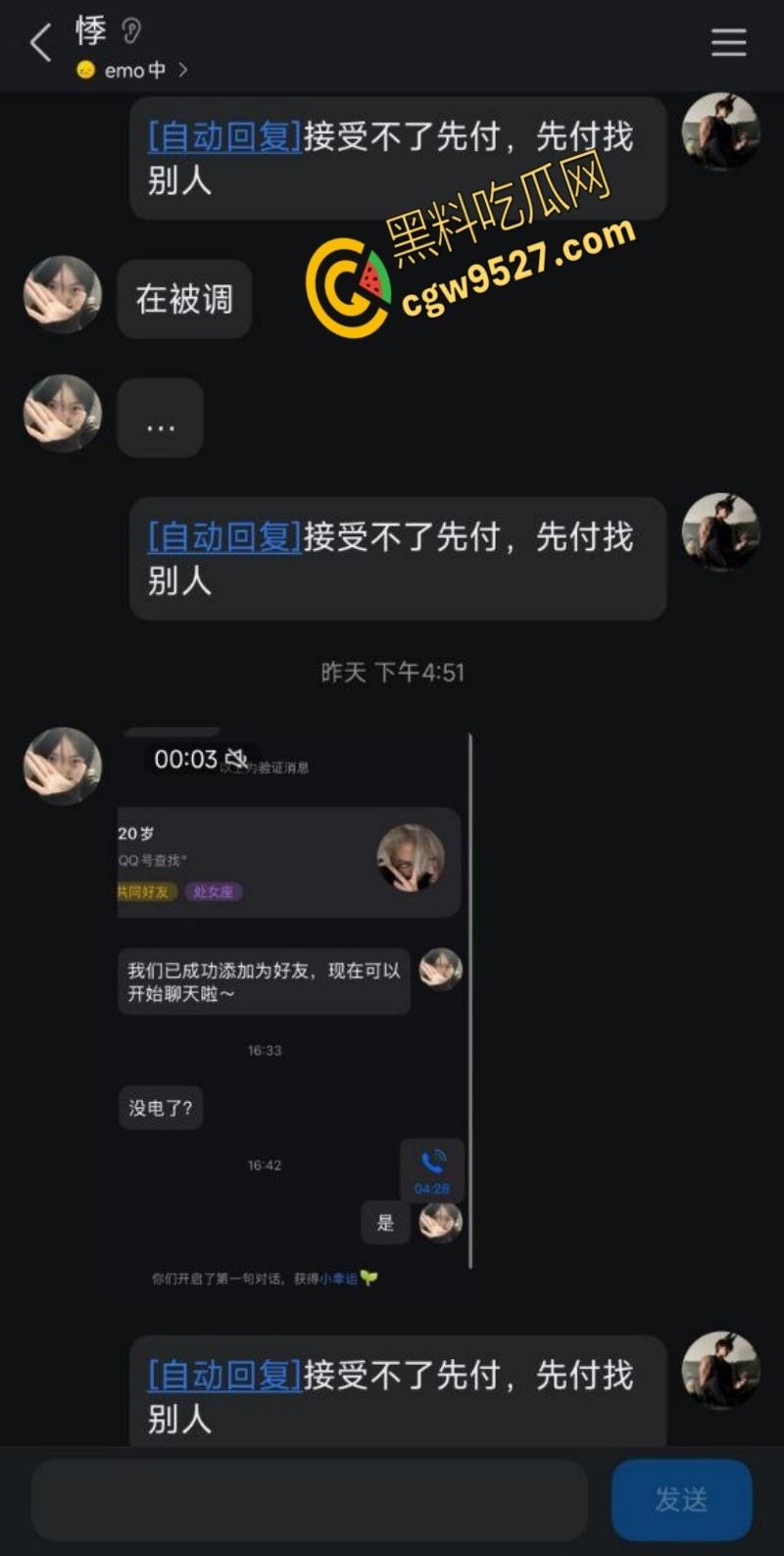Tap the 处女座 purple tag

tap(214, 893)
